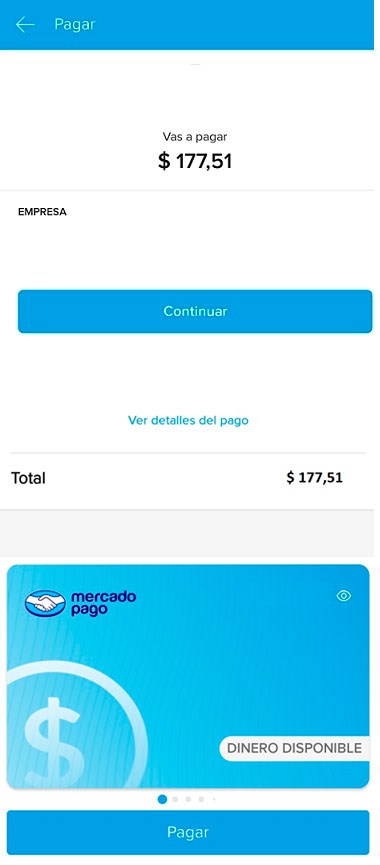Select the Mercado Pago dinero disponible card

pyautogui.click(x=188, y=676)
